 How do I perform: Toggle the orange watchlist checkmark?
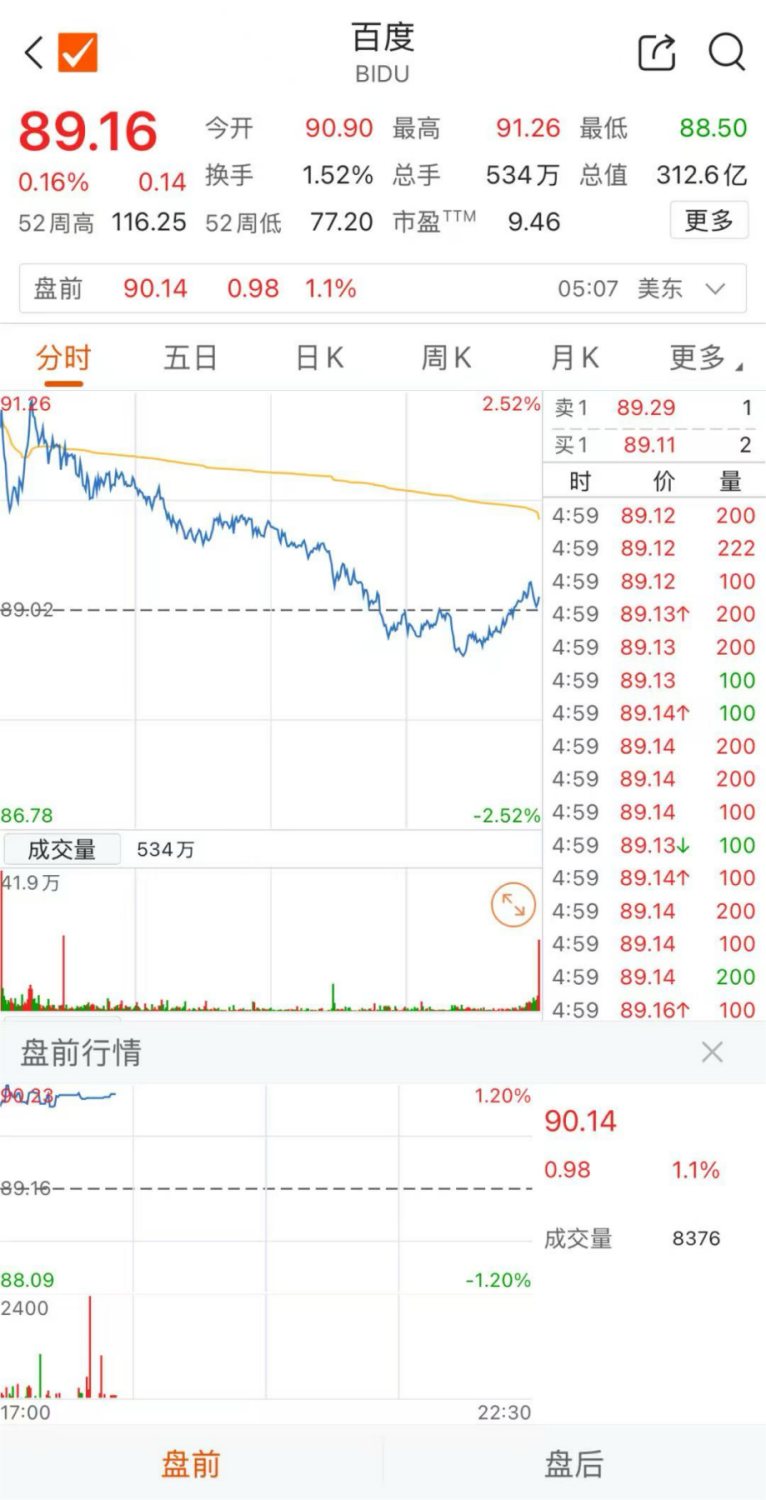[x=78, y=53]
